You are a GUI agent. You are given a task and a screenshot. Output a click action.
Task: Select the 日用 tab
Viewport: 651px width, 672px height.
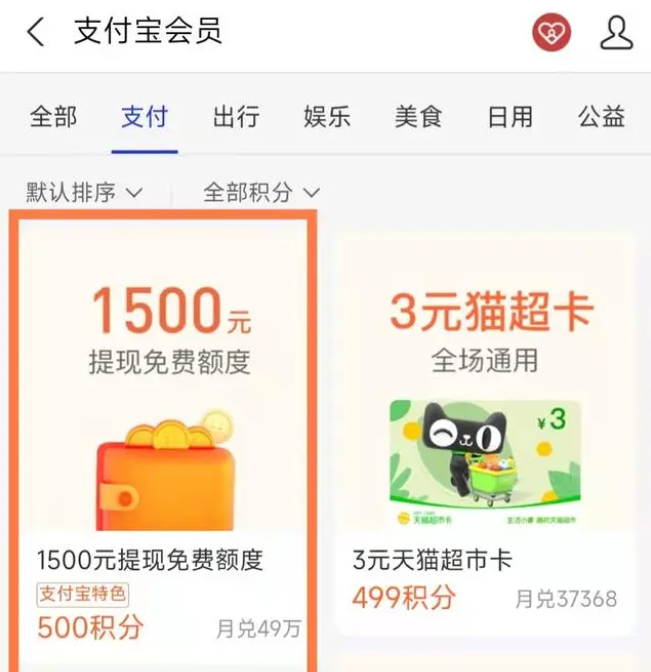tap(510, 117)
